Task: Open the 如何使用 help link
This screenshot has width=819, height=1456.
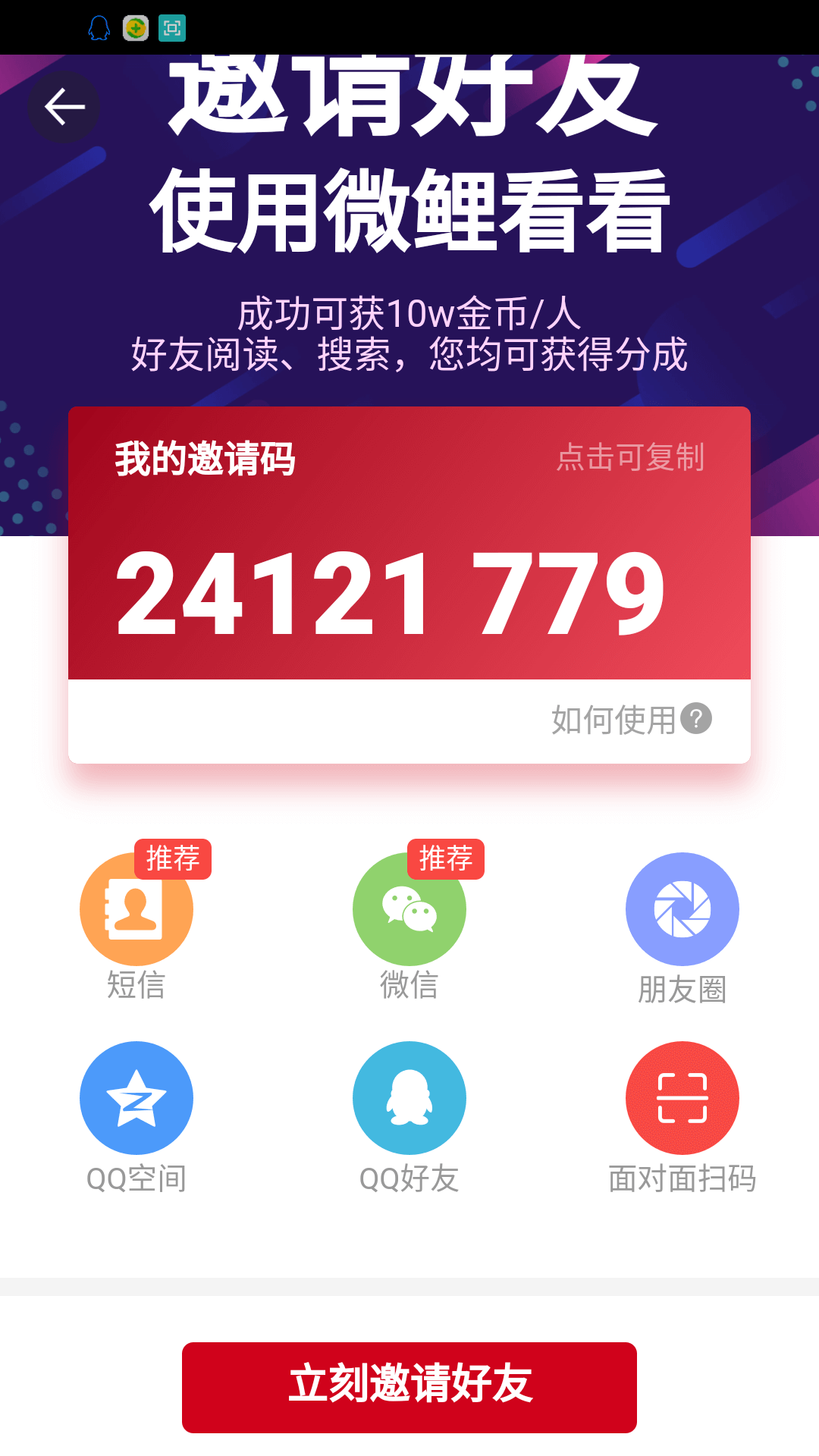Action: point(631,720)
